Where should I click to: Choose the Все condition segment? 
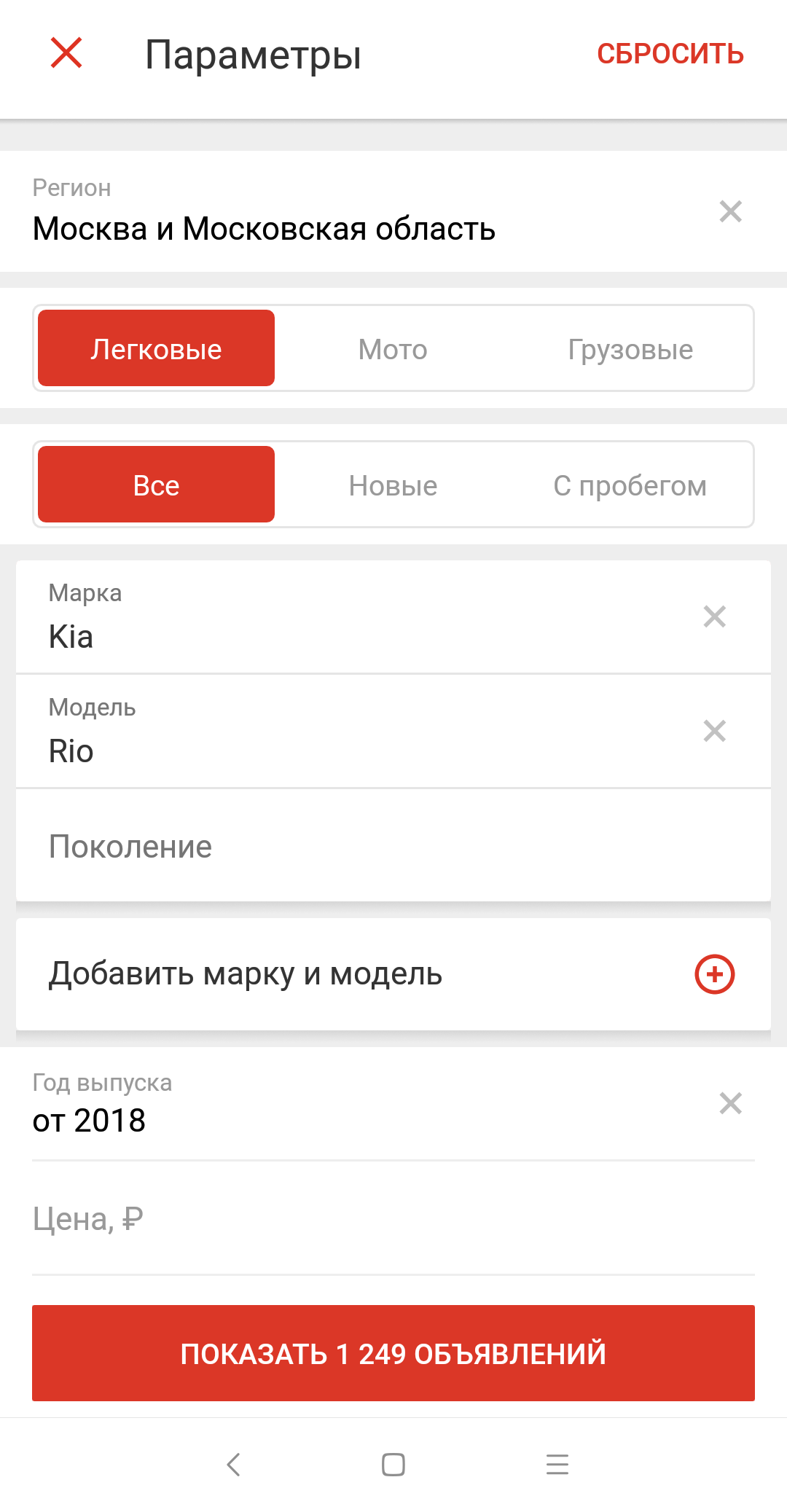[x=157, y=485]
